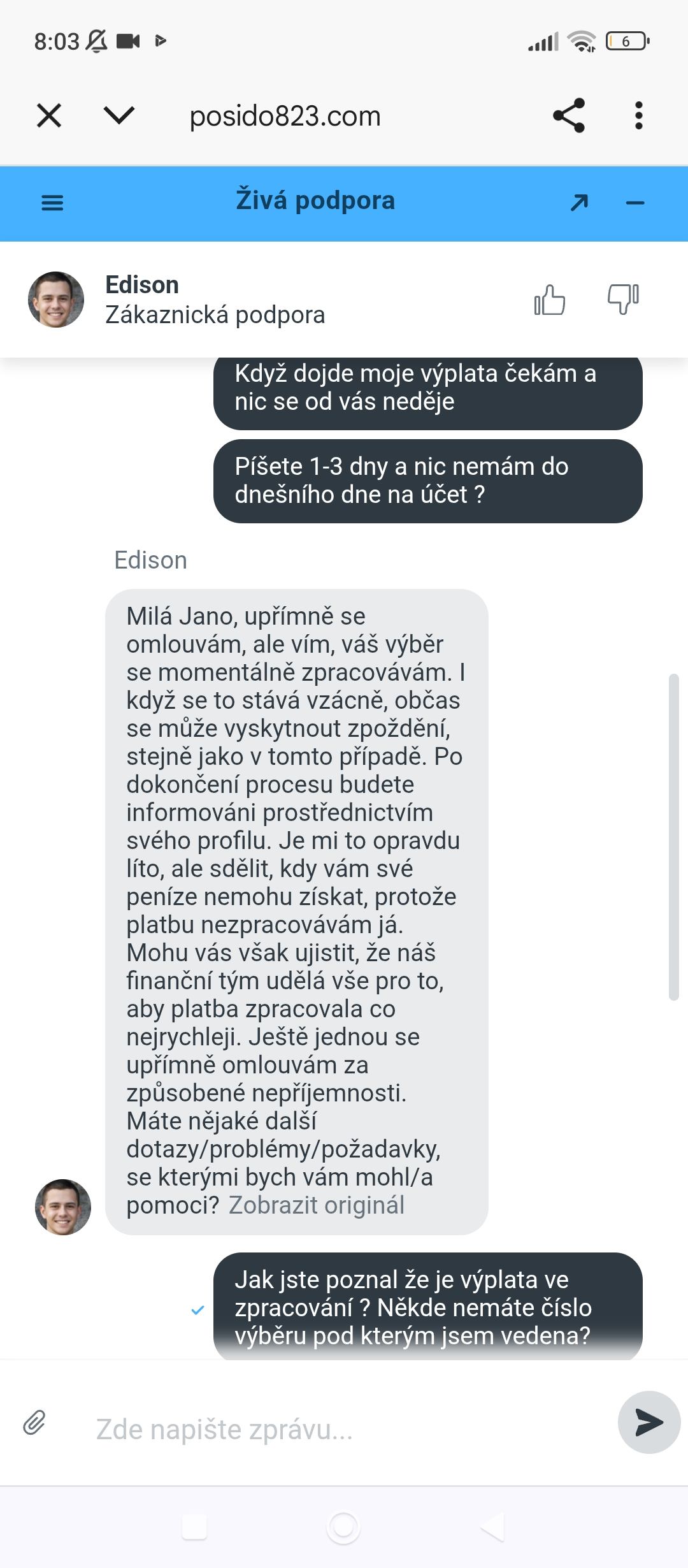
Task: Expand the page info dropdown arrow
Action: [118, 115]
